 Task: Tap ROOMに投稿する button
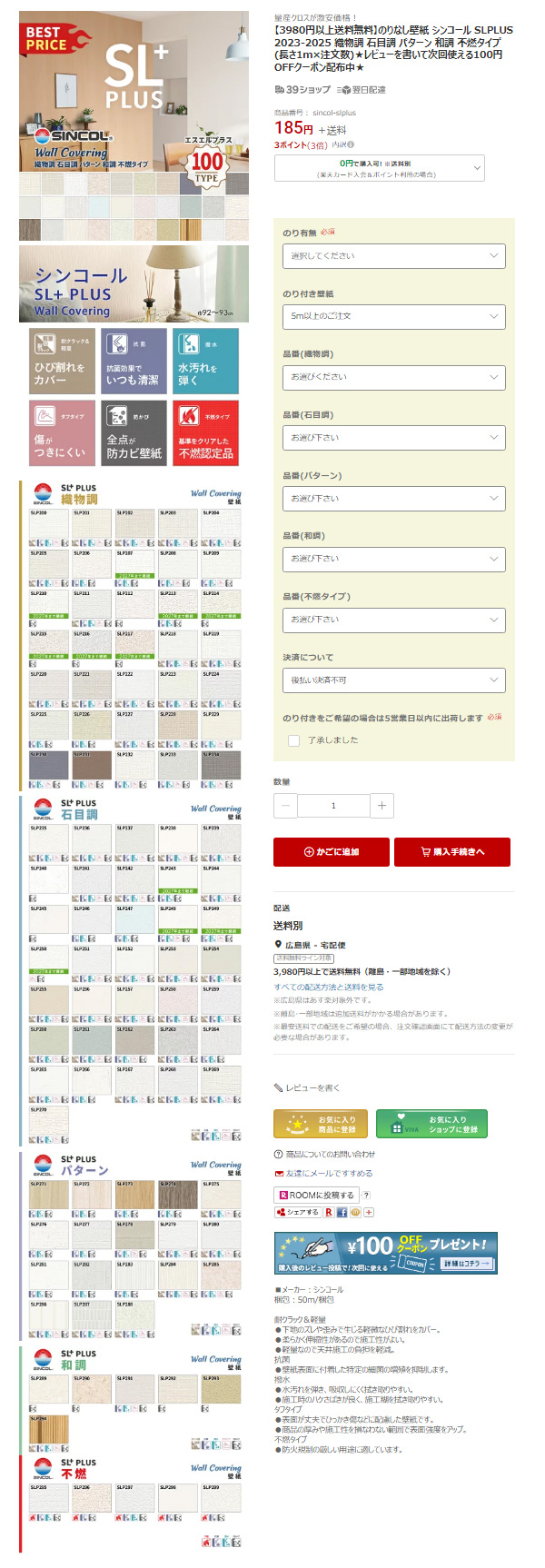coord(316,1195)
